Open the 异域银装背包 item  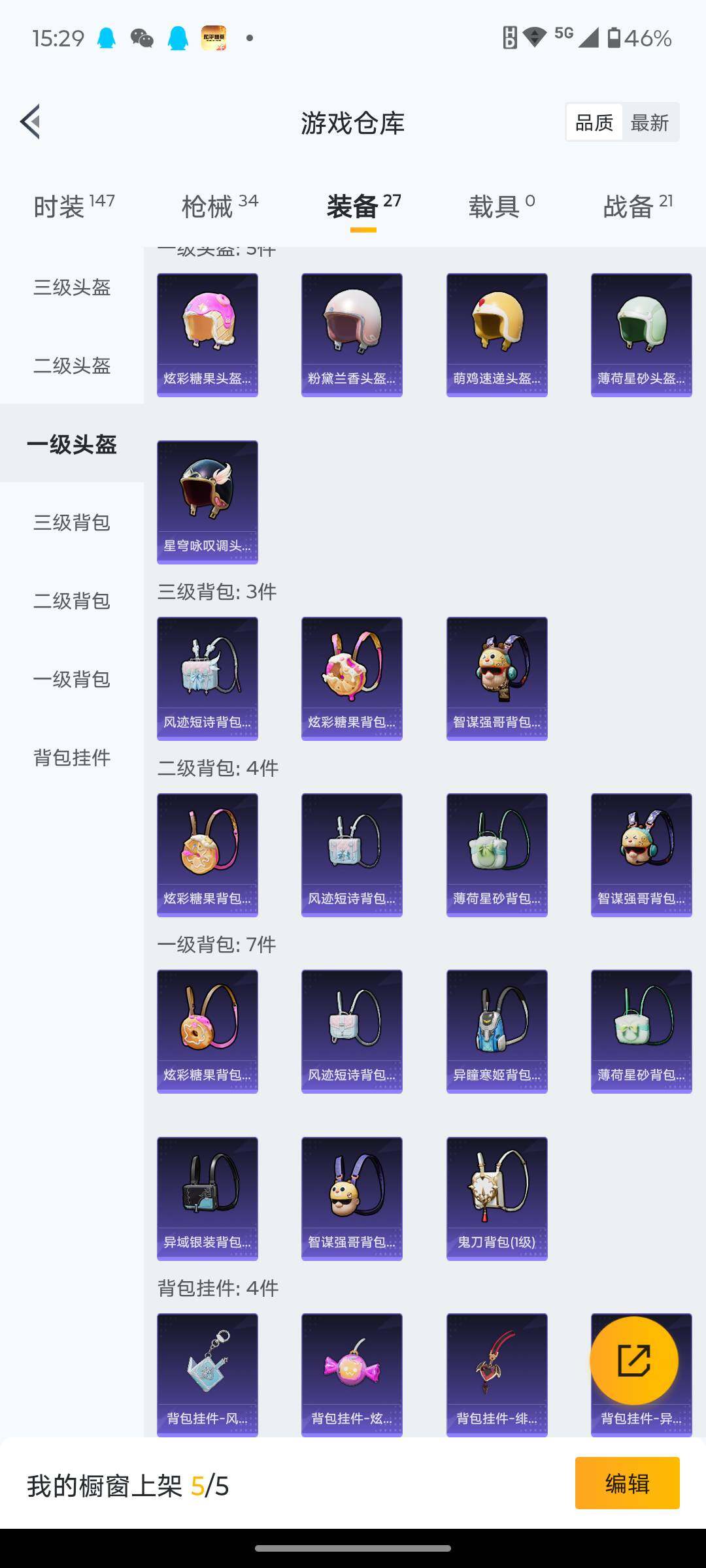coord(207,1198)
